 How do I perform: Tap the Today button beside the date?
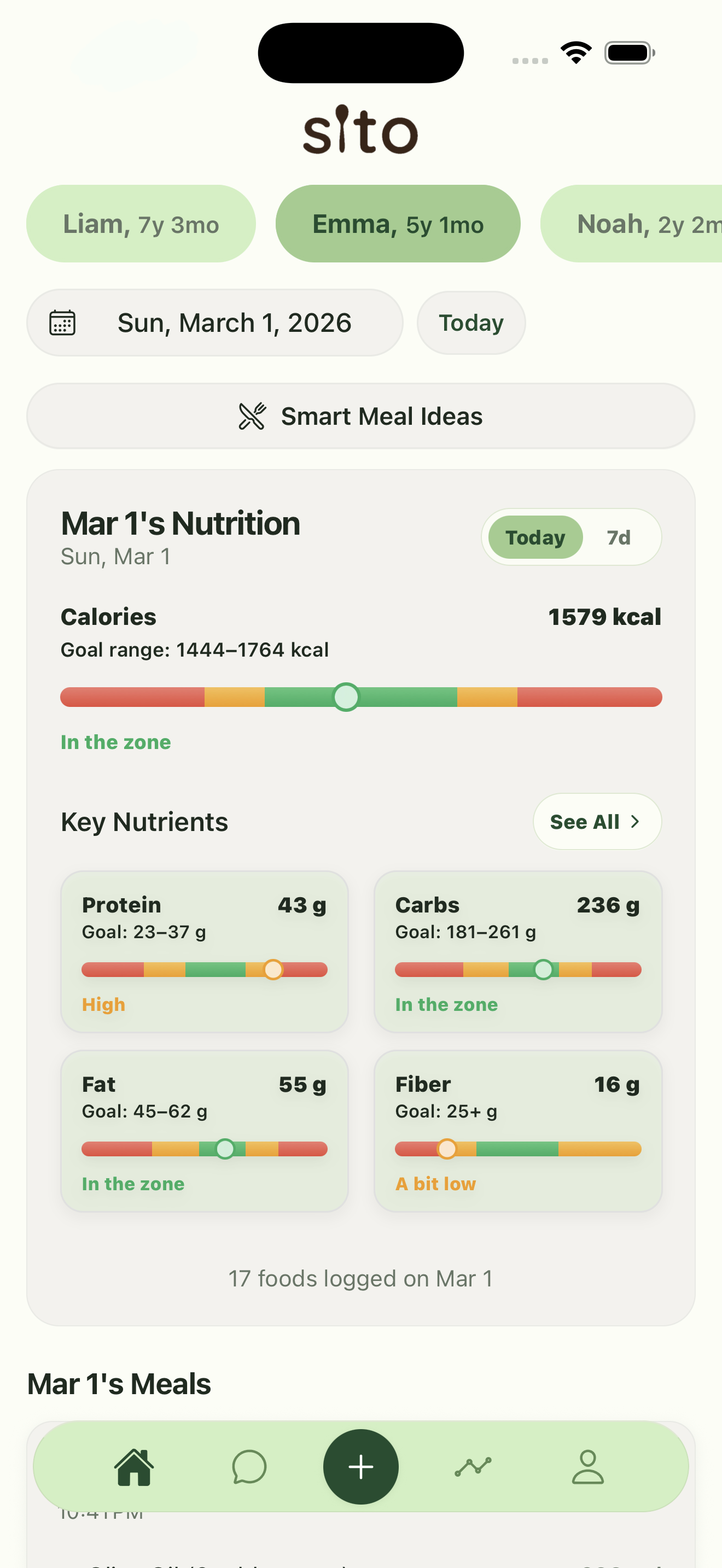tap(471, 323)
